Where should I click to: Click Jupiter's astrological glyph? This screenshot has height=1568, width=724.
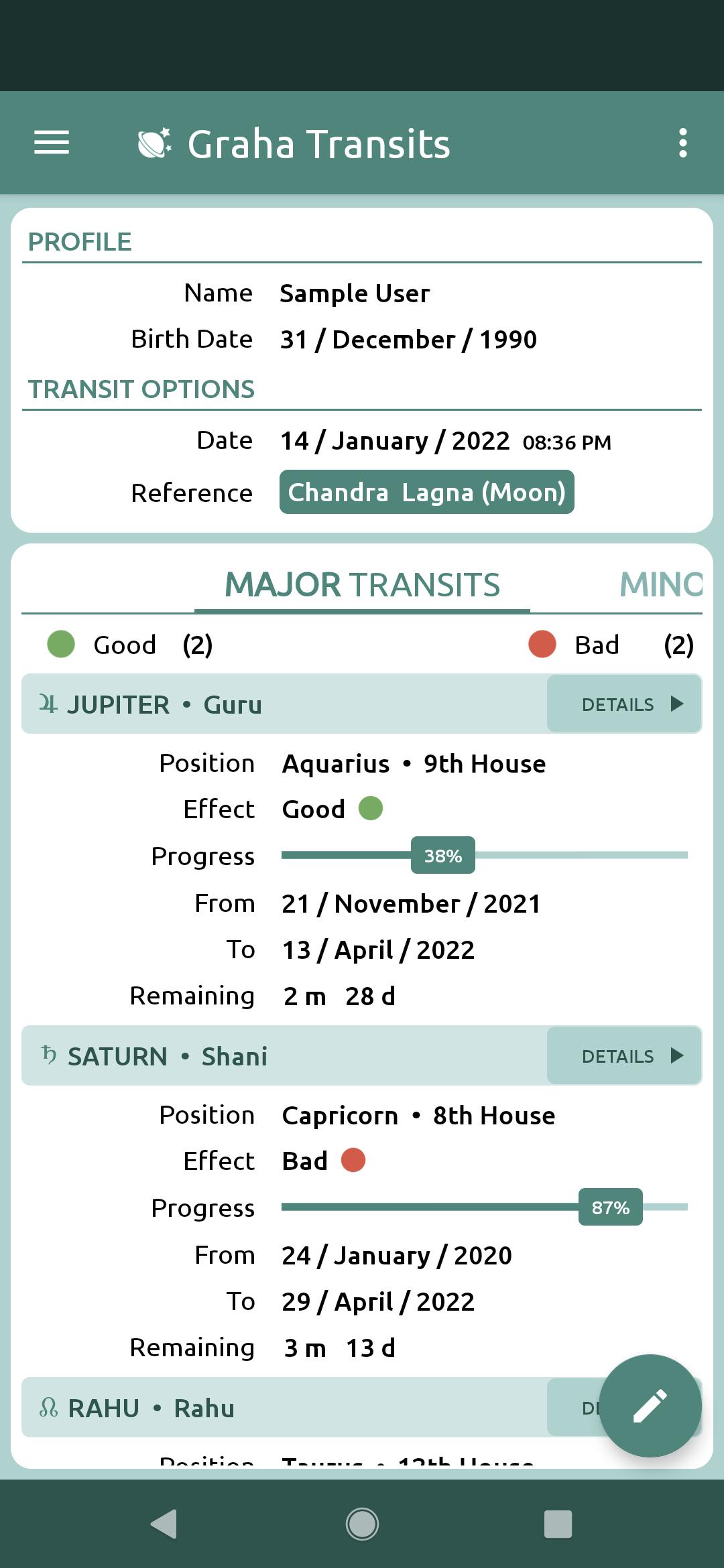click(46, 704)
